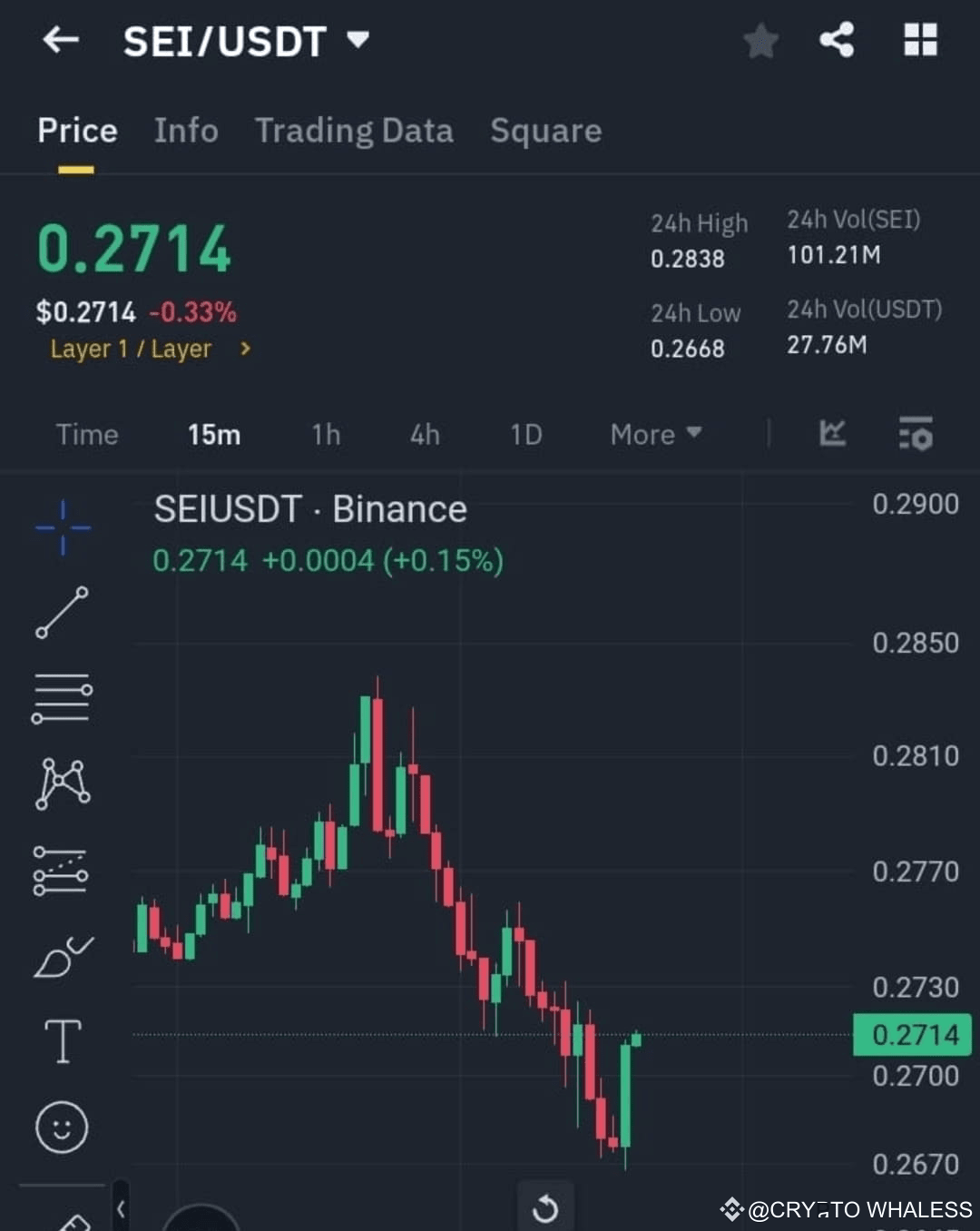Open the emoji sticker tool
Screen dimensions: 980x1231
pos(62,1126)
